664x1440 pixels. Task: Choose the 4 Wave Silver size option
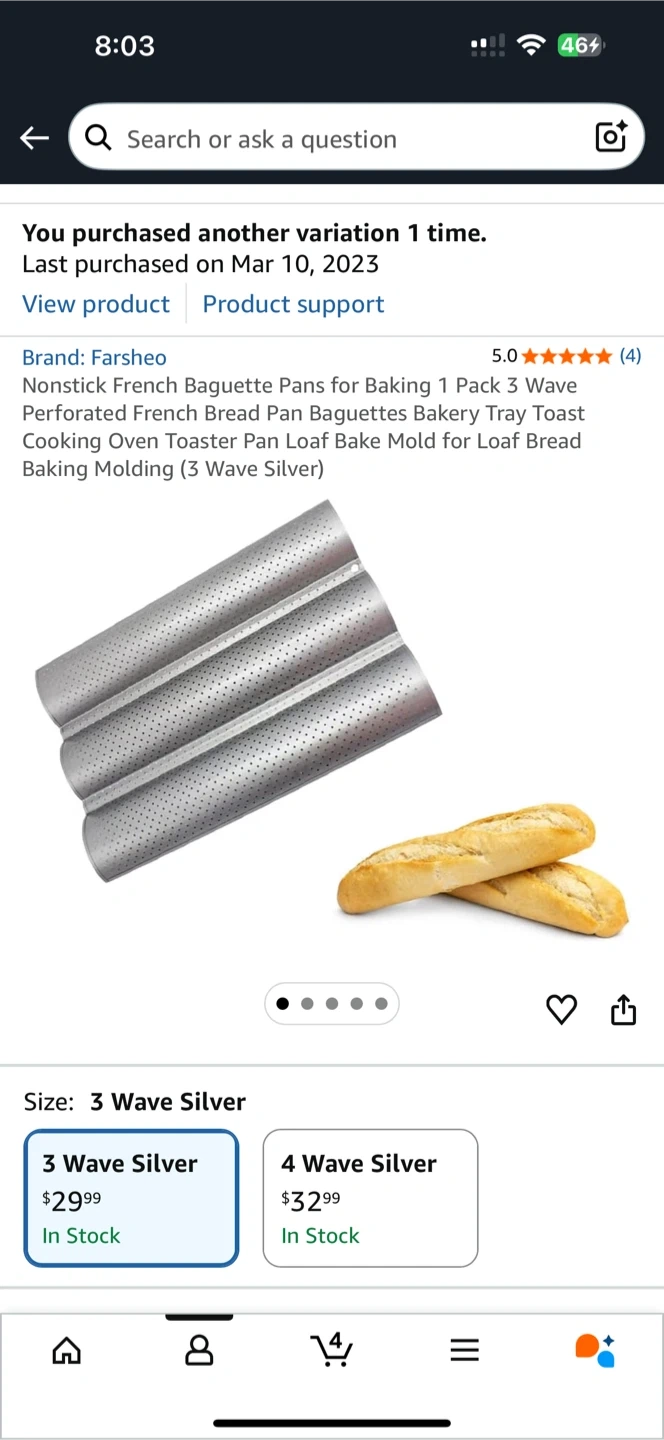click(370, 1198)
